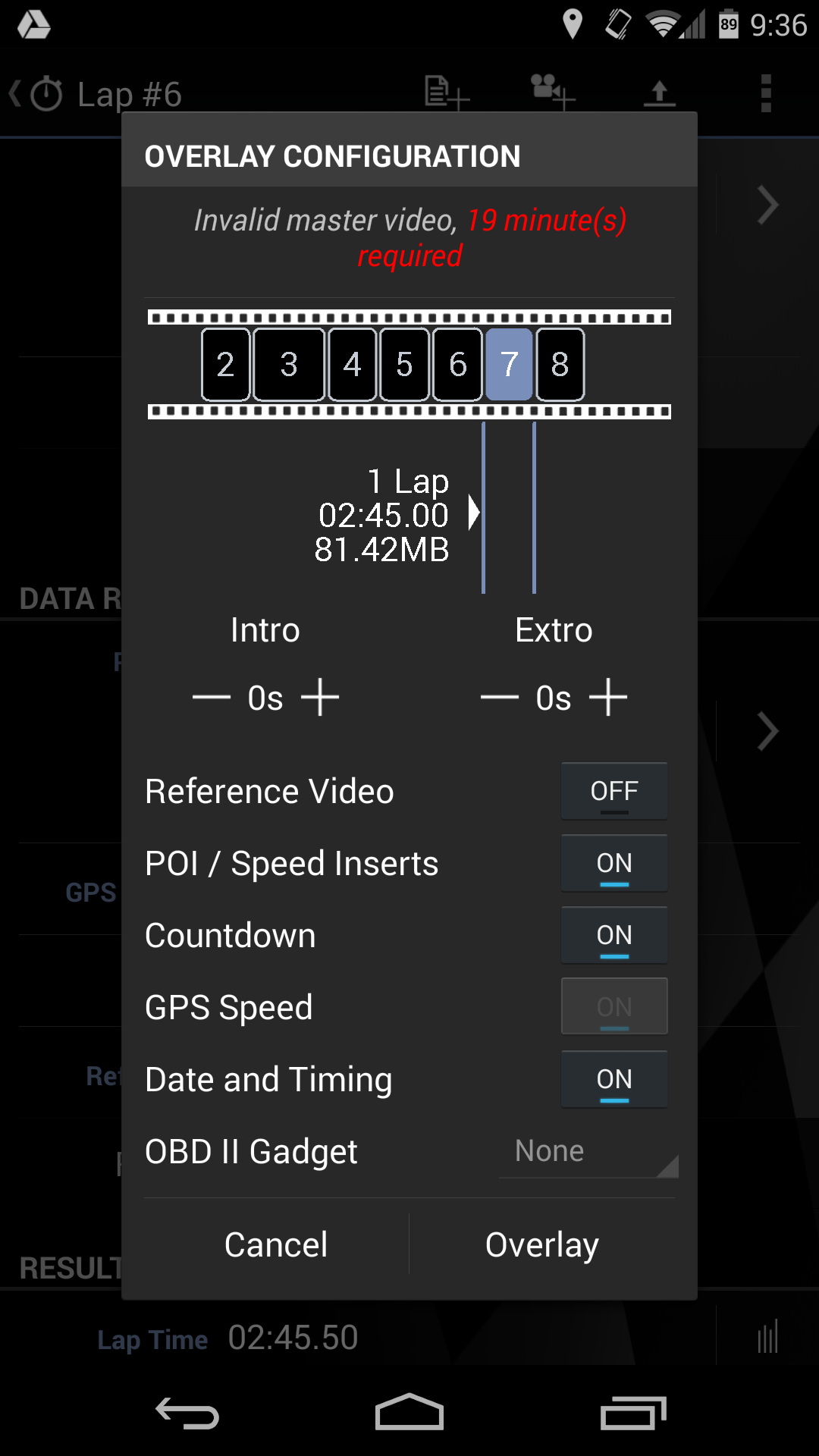Disable Date and Timing

click(x=613, y=1079)
